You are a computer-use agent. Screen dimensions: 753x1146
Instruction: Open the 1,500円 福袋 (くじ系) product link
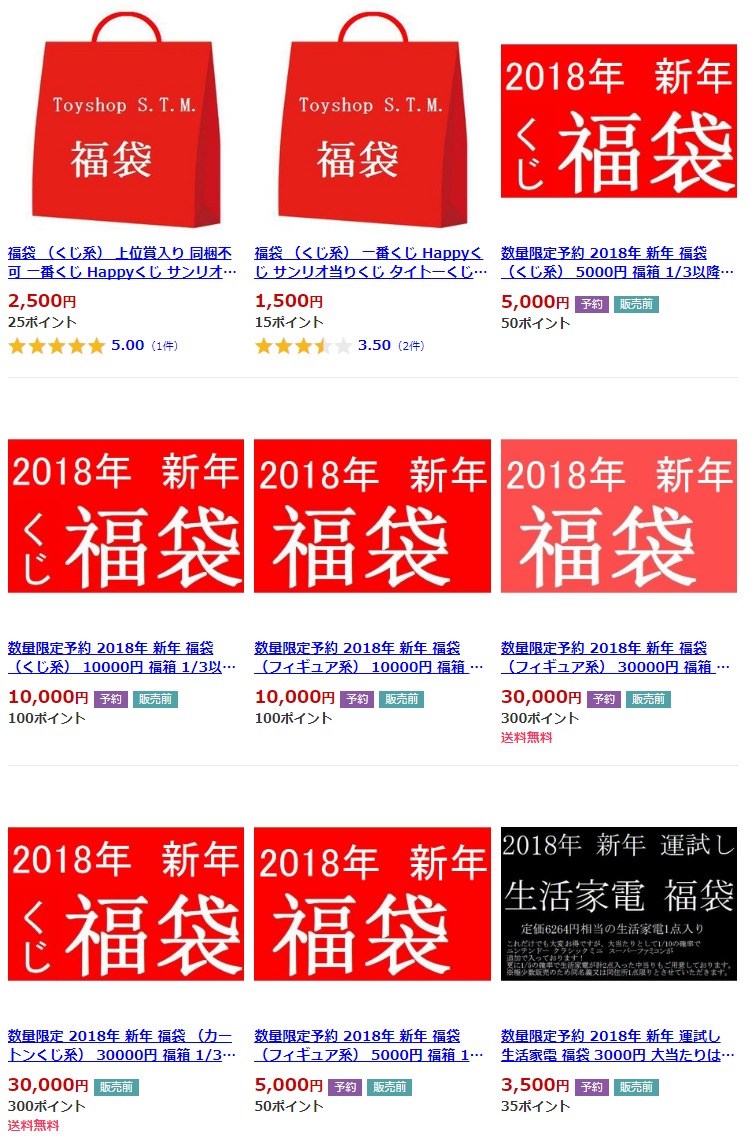(x=368, y=262)
